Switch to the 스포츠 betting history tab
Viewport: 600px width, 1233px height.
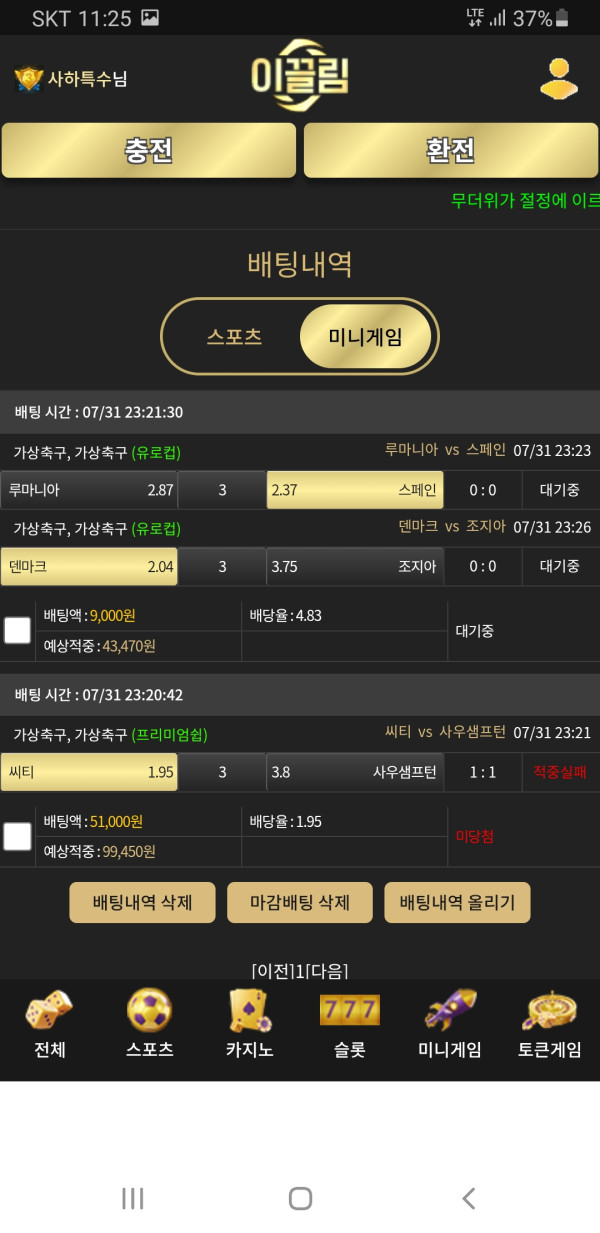(x=234, y=337)
